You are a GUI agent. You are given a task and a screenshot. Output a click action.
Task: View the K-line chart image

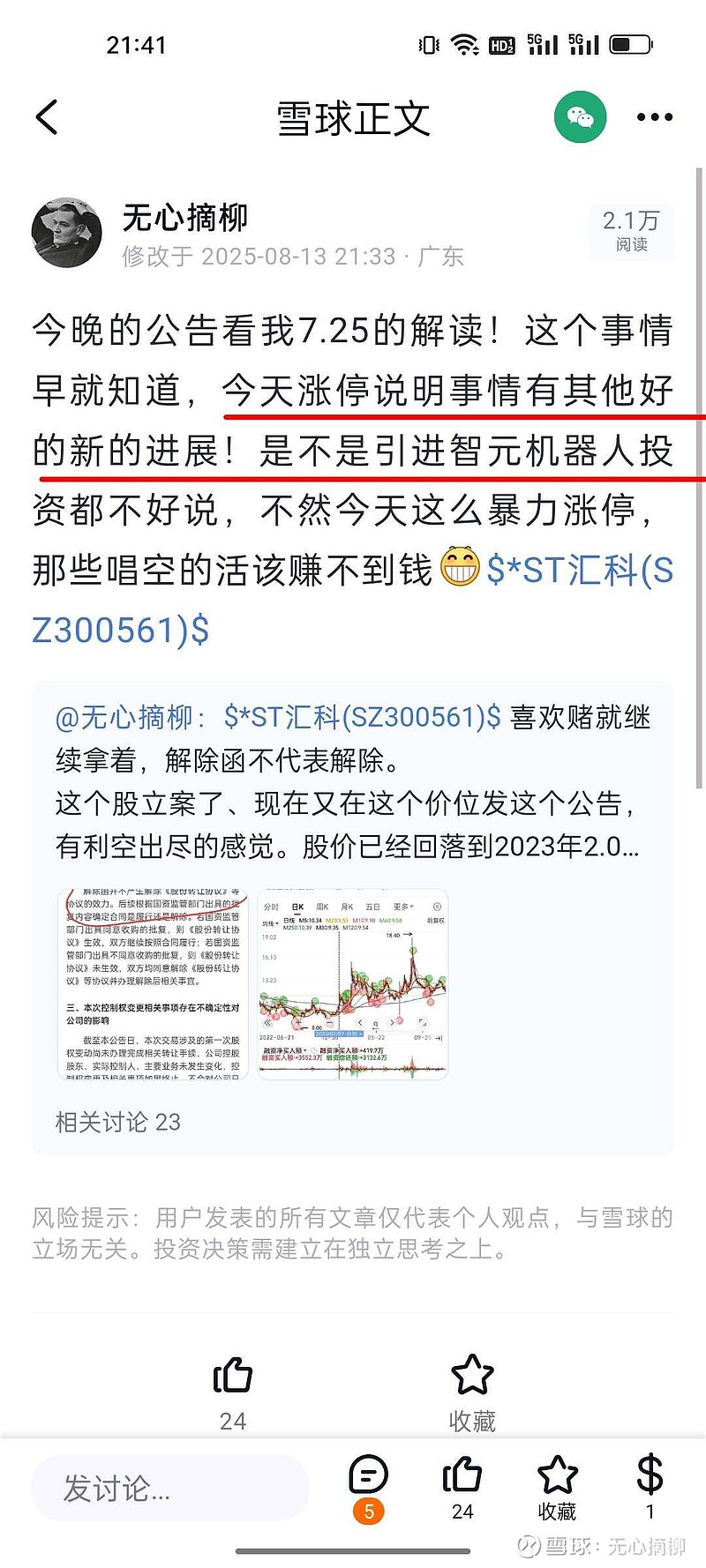point(353,984)
